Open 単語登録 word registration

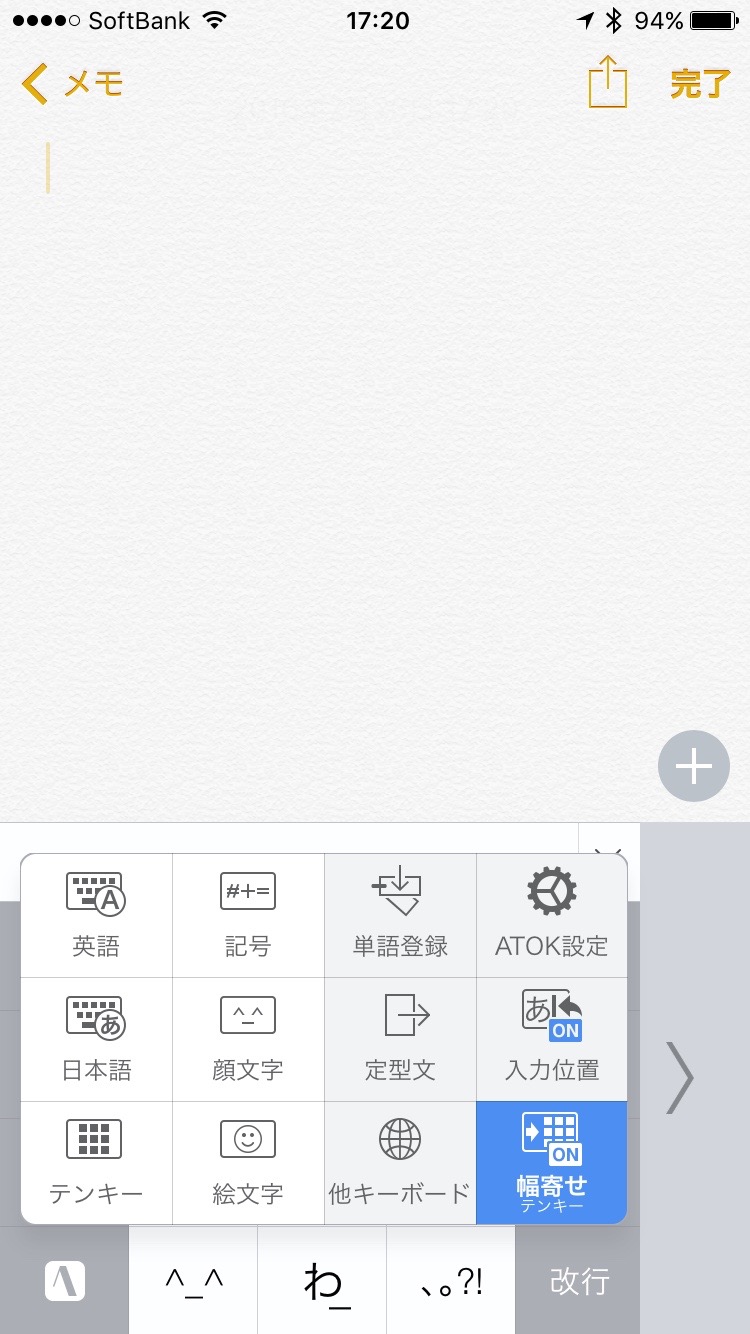click(x=400, y=915)
